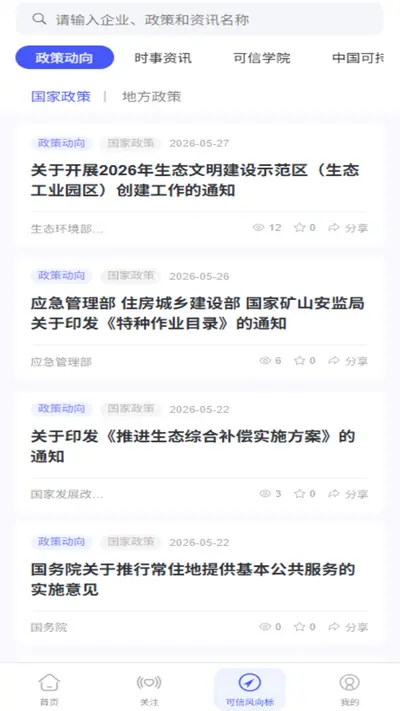This screenshot has width=400, height=711.
Task: Open 国务院 basic public services opinion card
Action: point(200,584)
